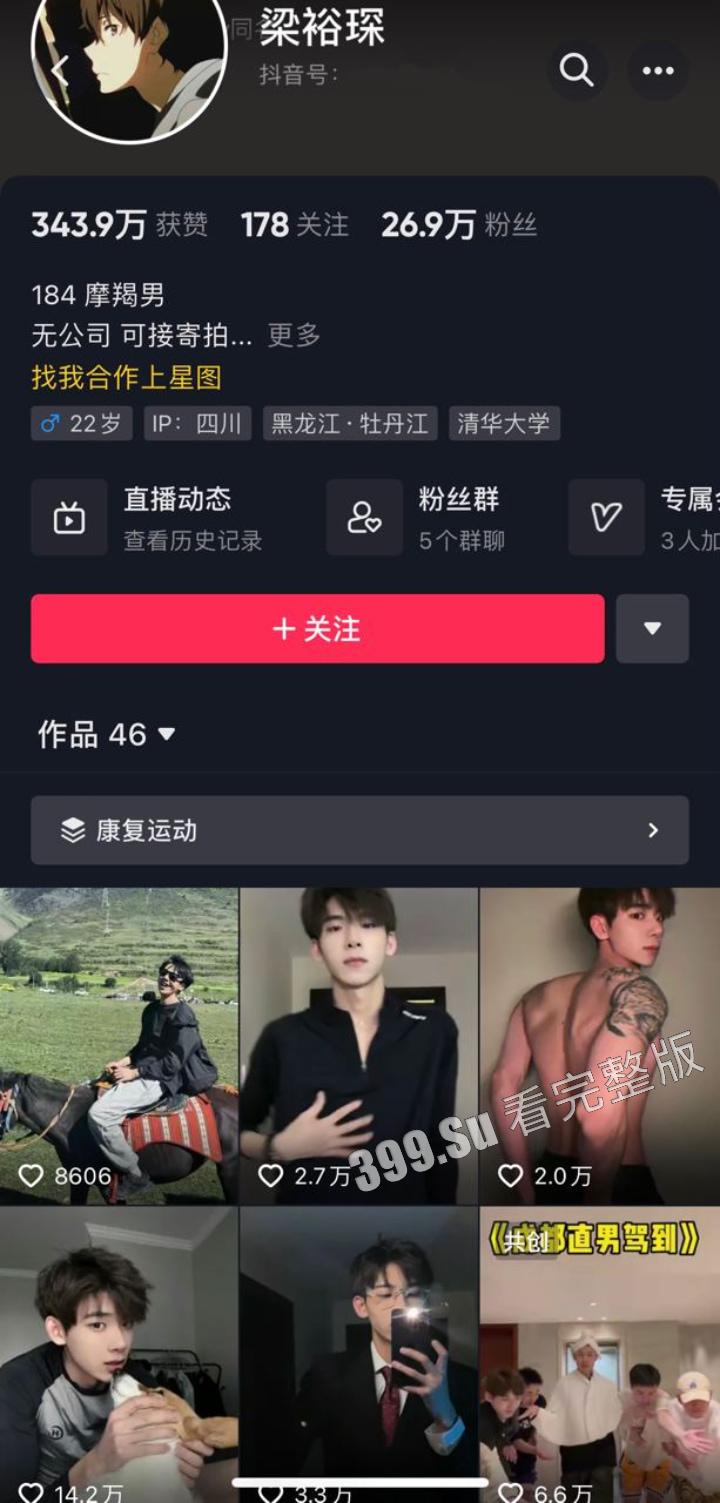The image size is (720, 1503).
Task: Open the black-suit mirror selfie video thumbnail
Action: pyautogui.click(x=360, y=1350)
